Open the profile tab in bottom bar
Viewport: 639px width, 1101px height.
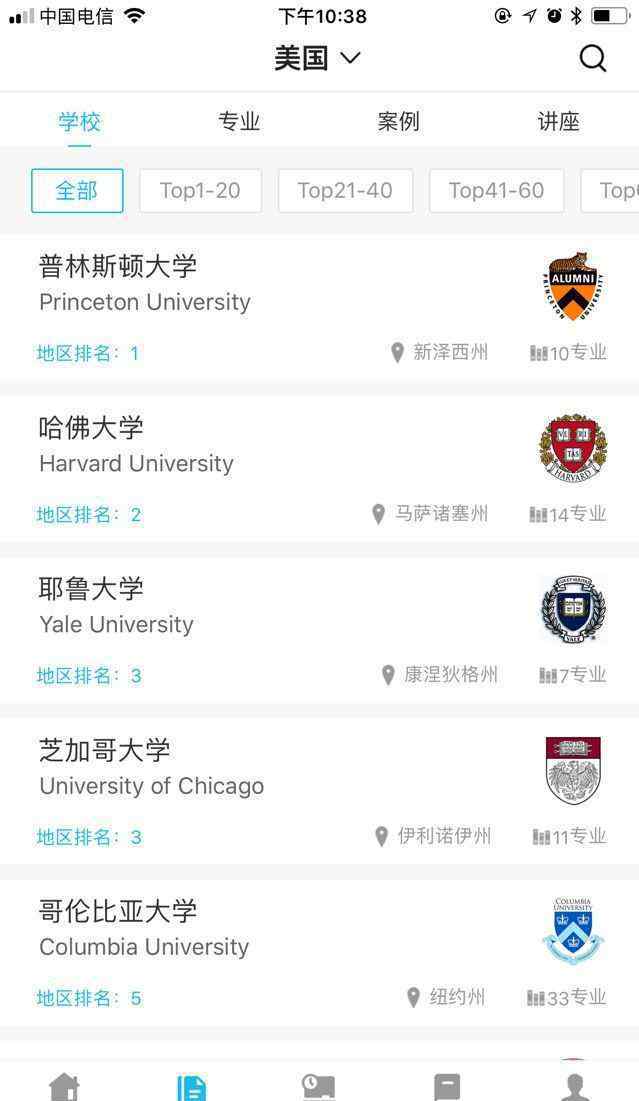click(575, 1087)
